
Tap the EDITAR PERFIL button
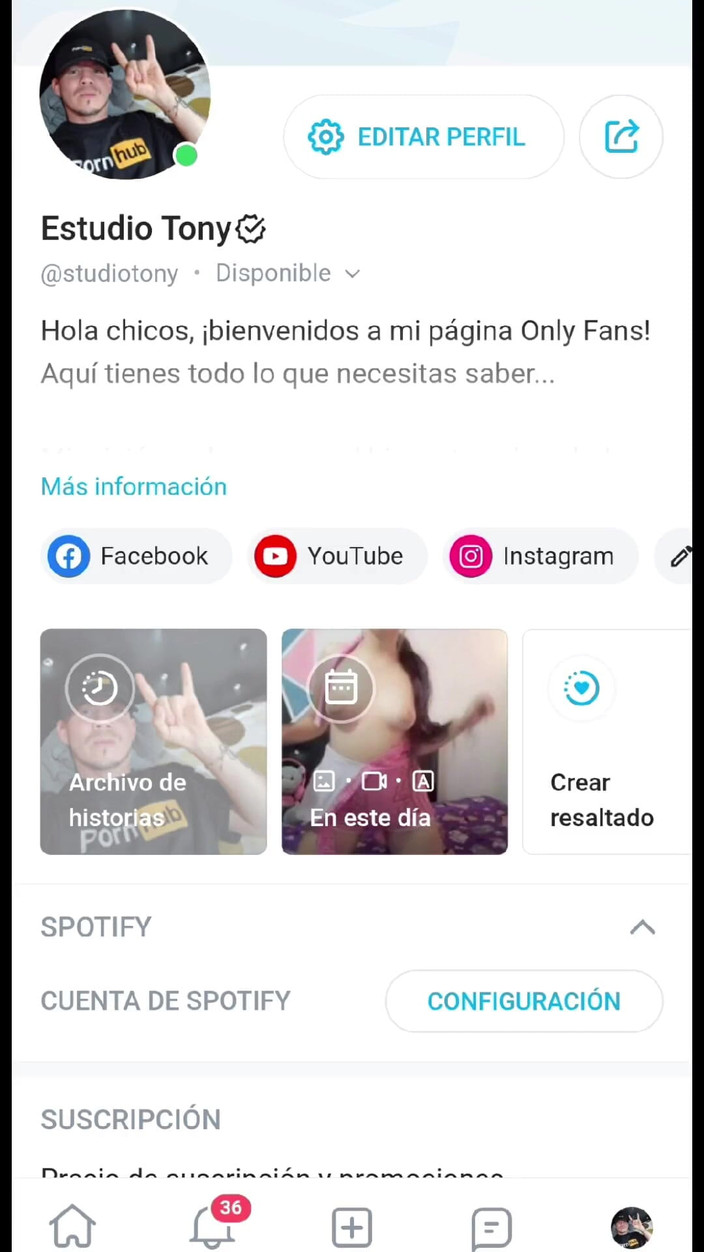point(423,137)
